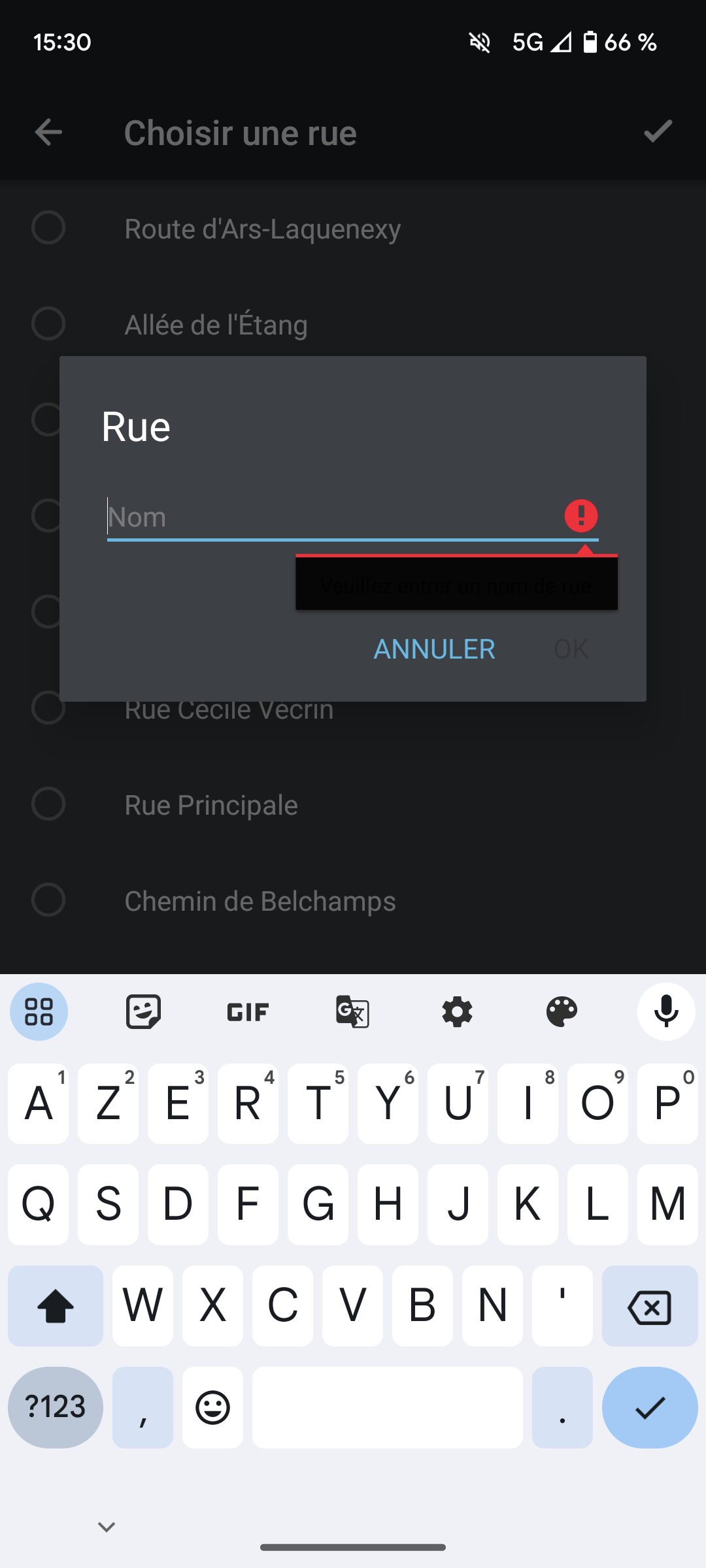The height and width of the screenshot is (1568, 706).
Task: Tap the keyboard's blue checkmark enter key
Action: [x=649, y=1407]
